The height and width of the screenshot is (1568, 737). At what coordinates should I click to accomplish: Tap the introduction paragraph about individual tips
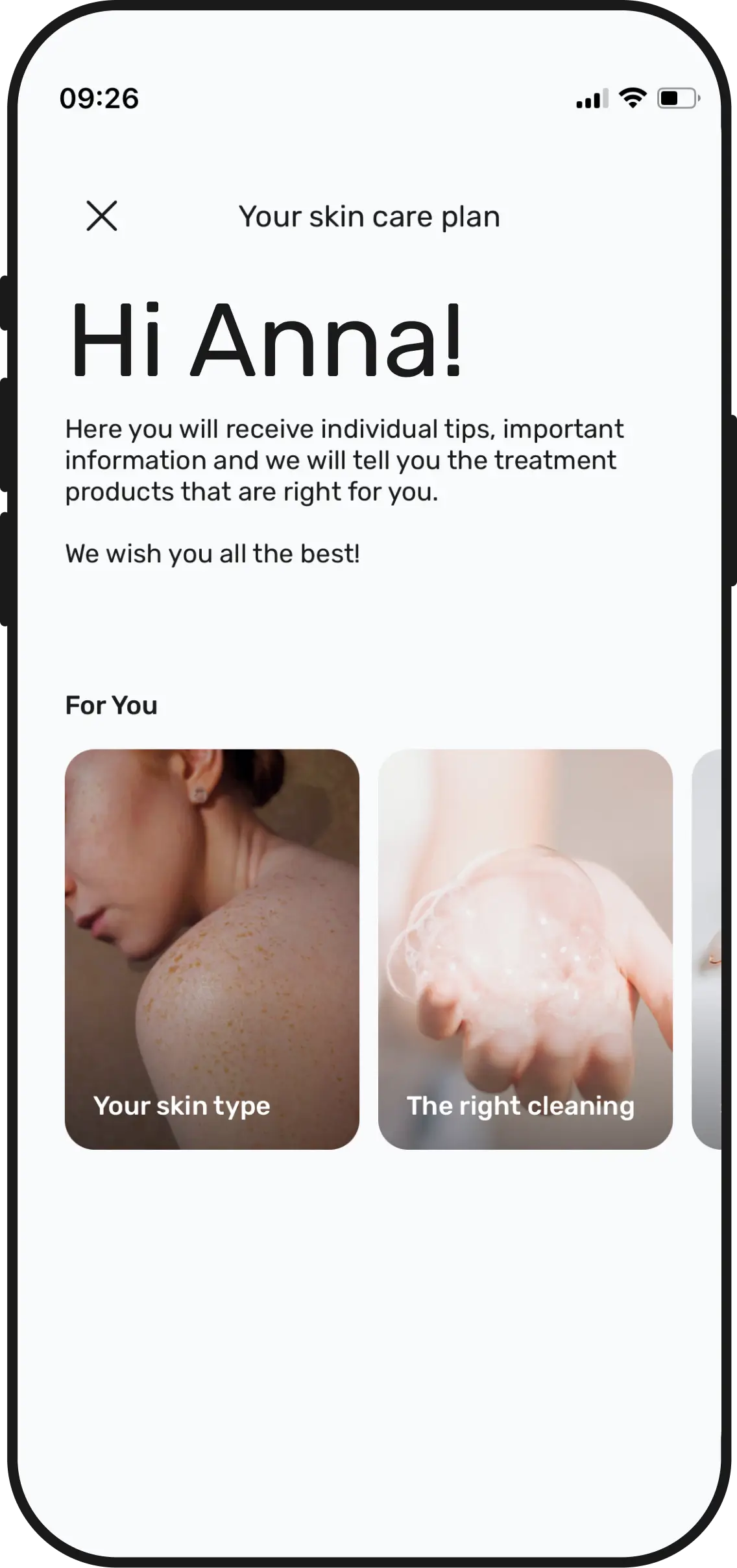pos(344,460)
